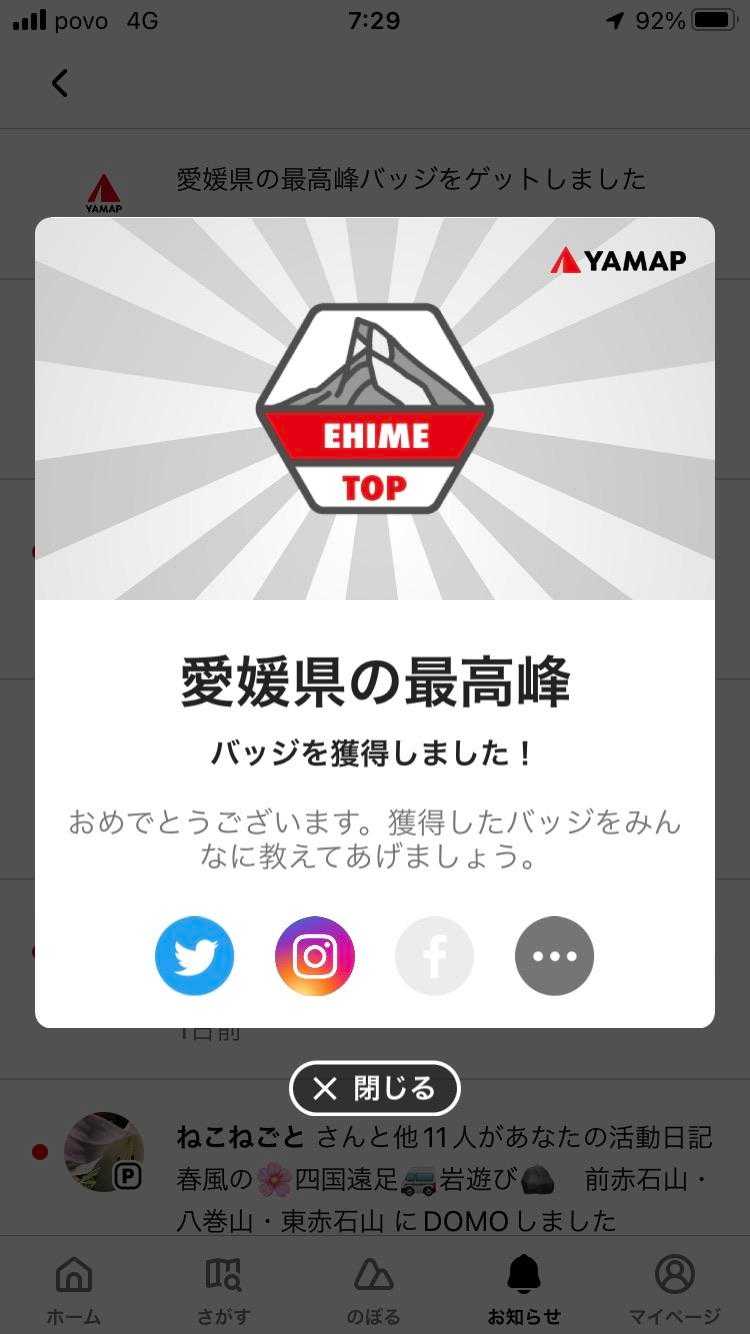Open the 愛媛県の最高峰バッジ notification
The width and height of the screenshot is (750, 1334).
pyautogui.click(x=410, y=180)
